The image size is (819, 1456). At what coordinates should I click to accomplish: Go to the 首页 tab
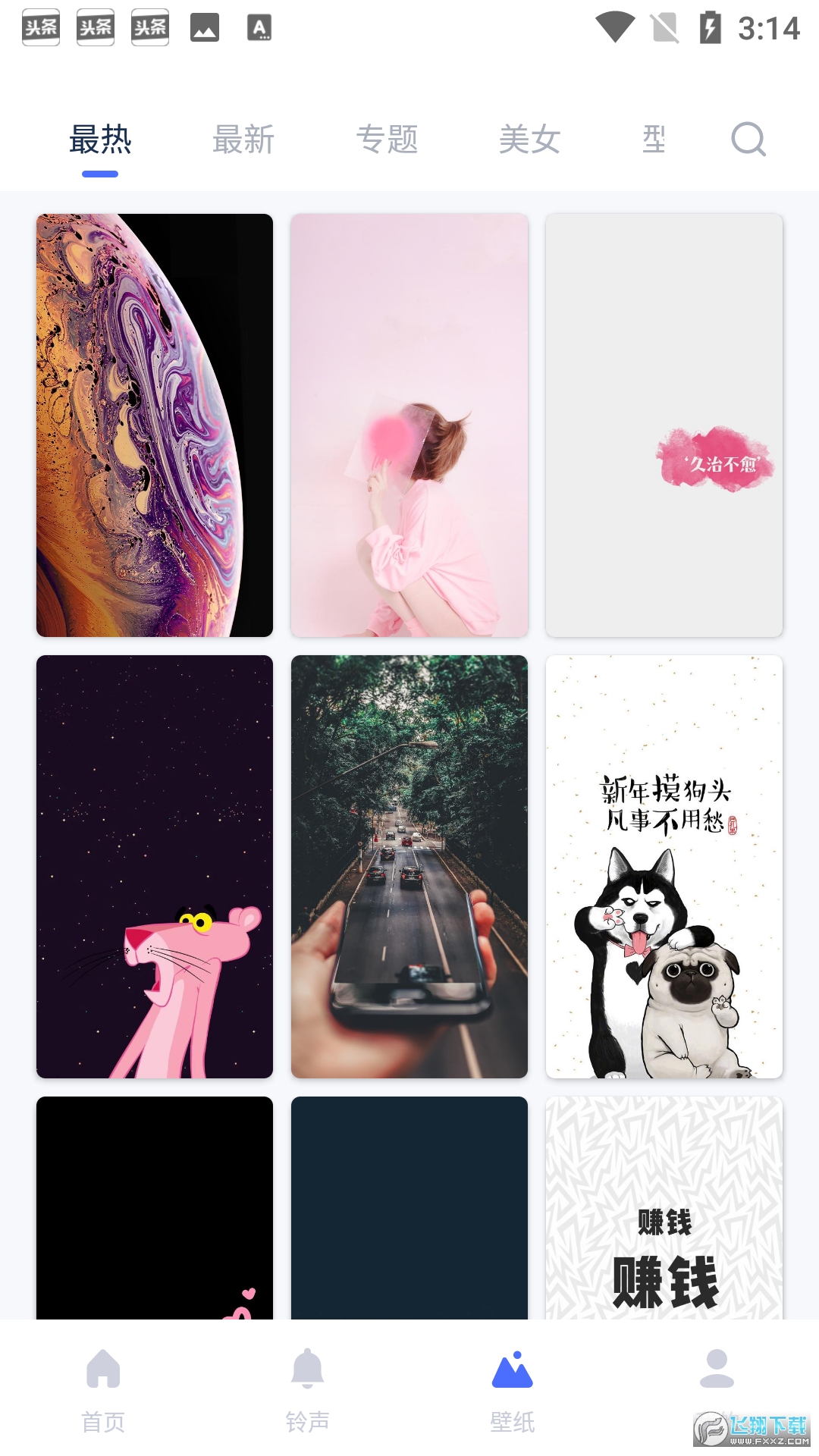[103, 1389]
